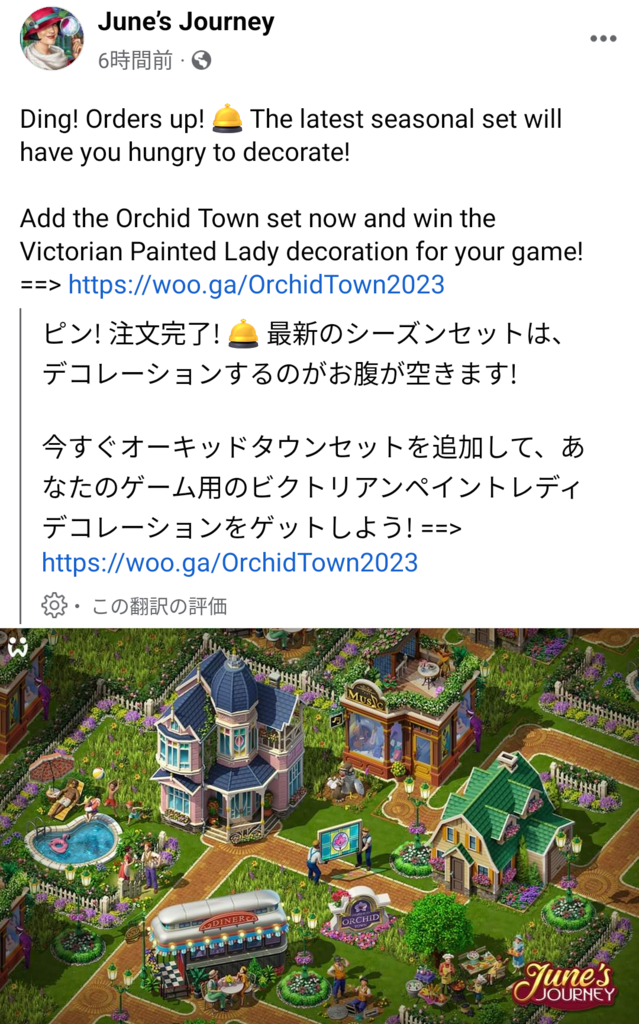Image resolution: width=639 pixels, height=1024 pixels.
Task: View the Orchid Town post image
Action: (x=320, y=825)
